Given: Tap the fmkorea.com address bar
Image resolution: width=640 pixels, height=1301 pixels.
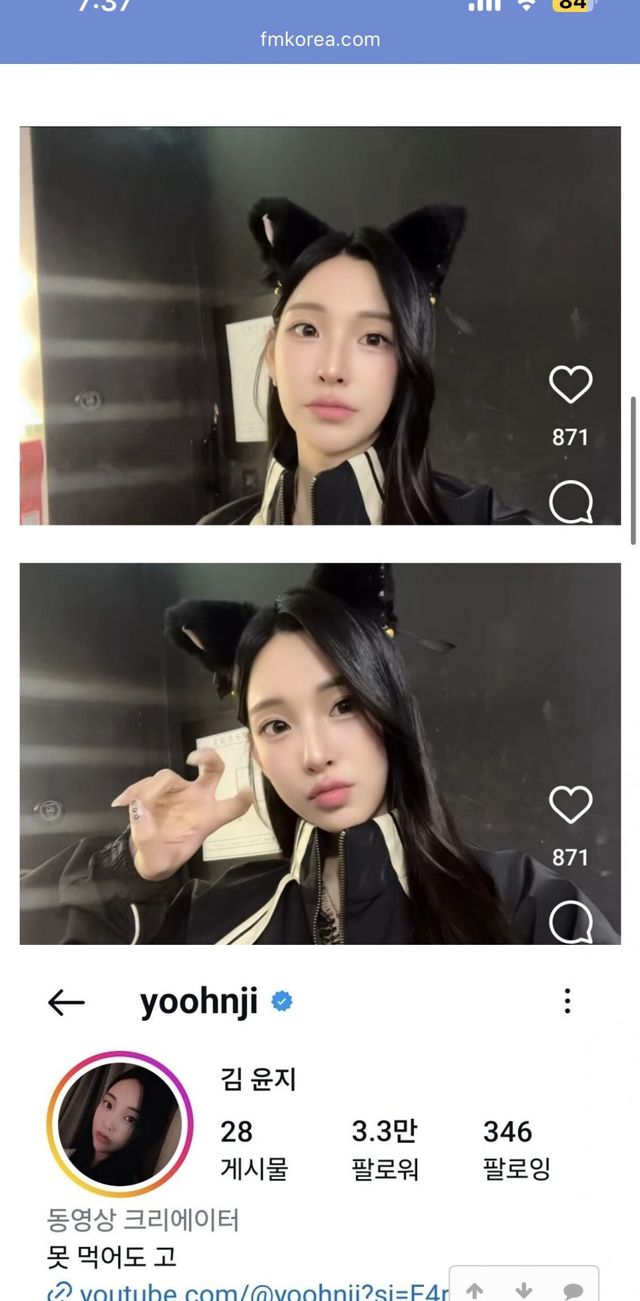Looking at the screenshot, I should click(320, 40).
